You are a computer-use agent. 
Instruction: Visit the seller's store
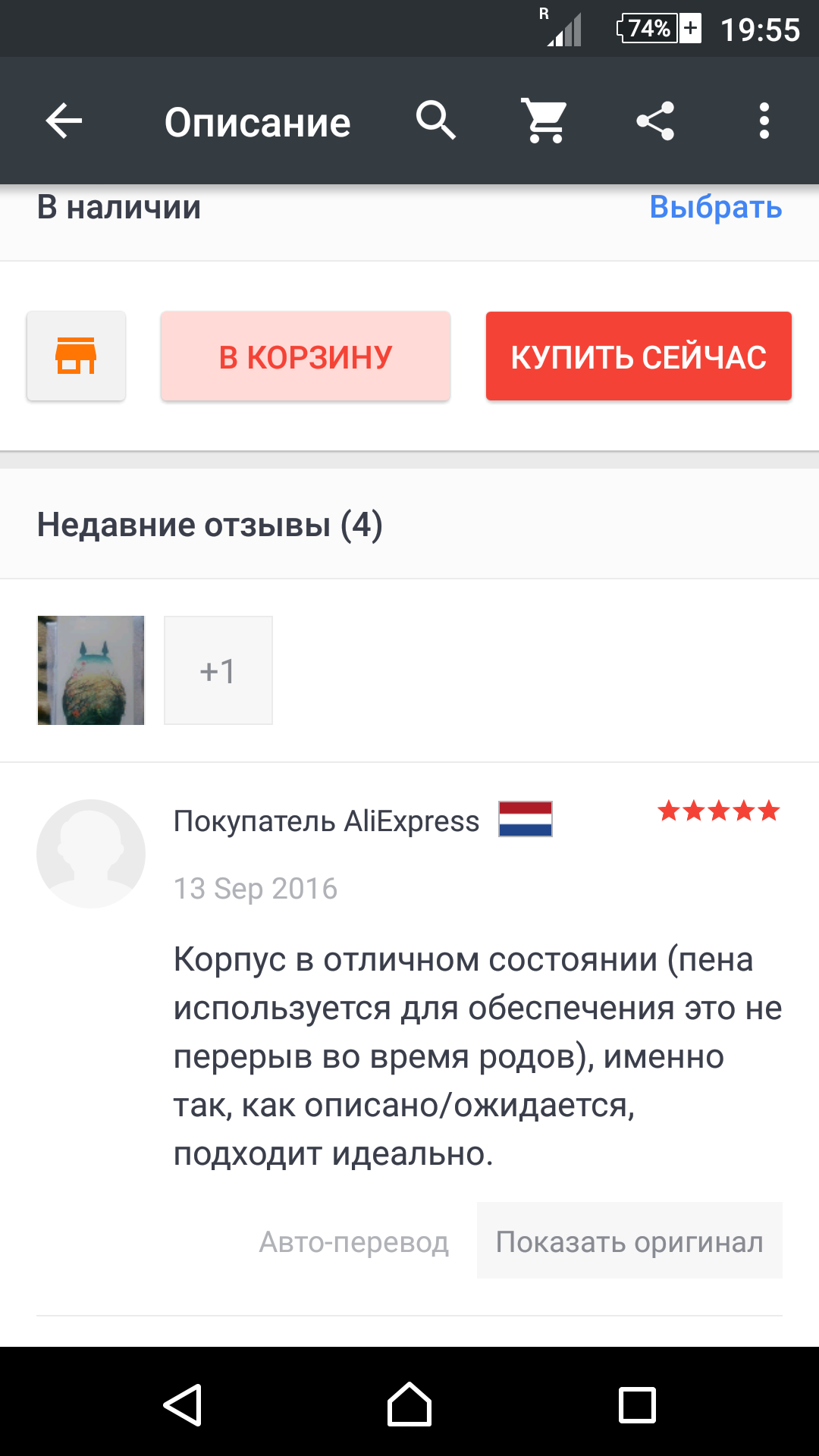[76, 356]
